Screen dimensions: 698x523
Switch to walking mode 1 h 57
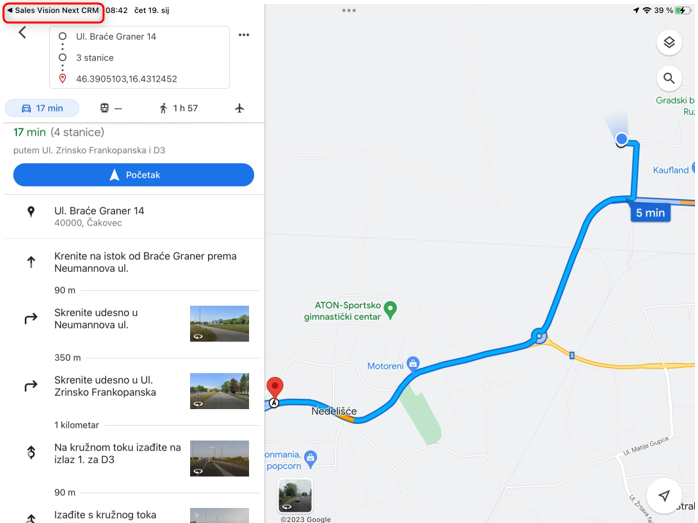tap(178, 108)
